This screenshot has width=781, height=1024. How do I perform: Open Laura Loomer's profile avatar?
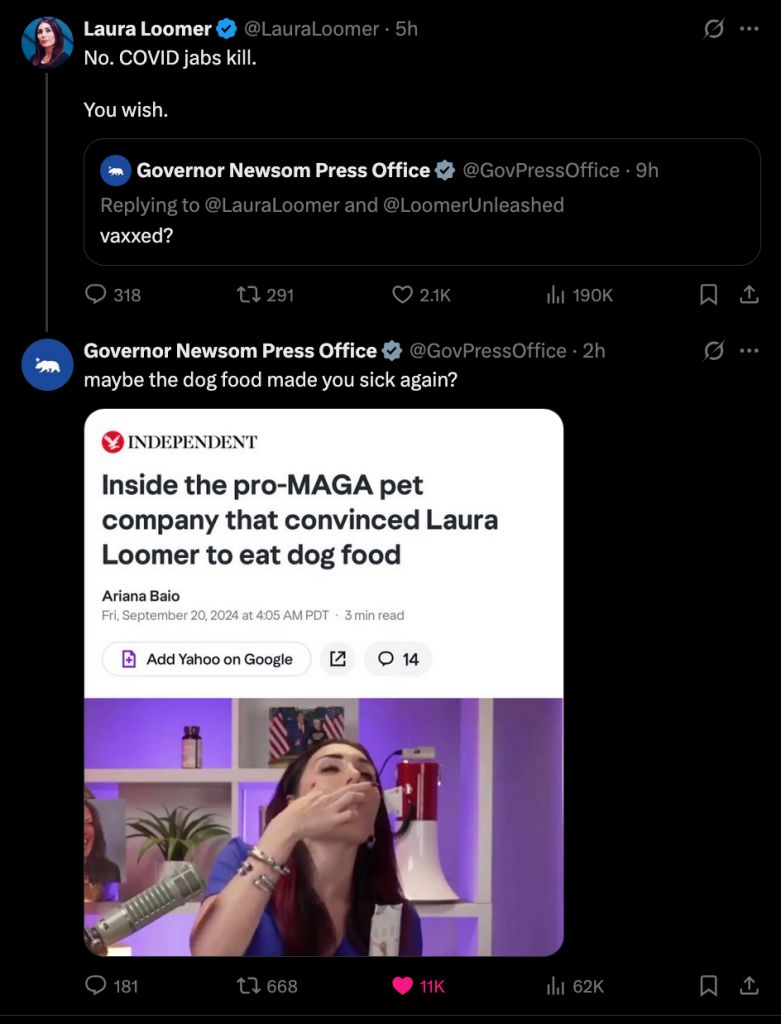click(x=47, y=43)
